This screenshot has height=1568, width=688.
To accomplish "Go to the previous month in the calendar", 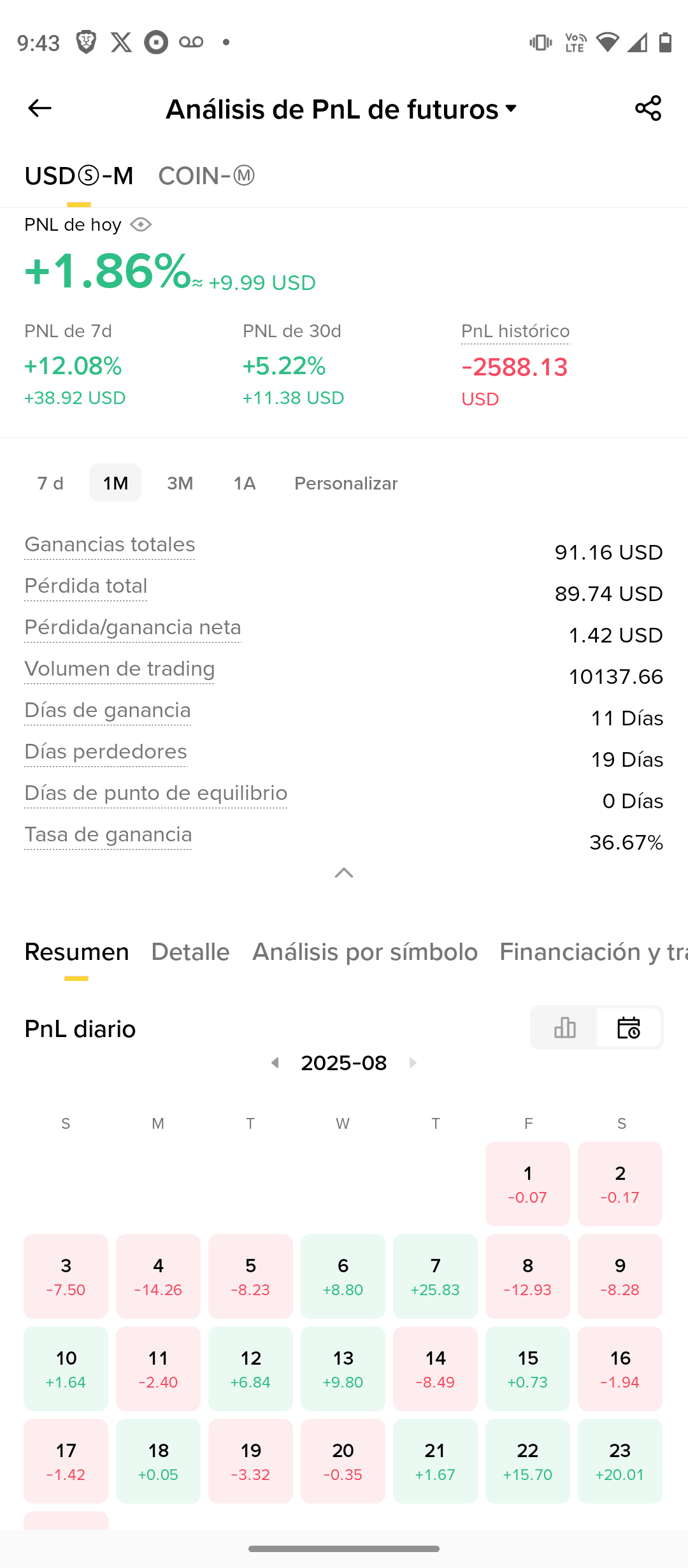I will tap(275, 1063).
